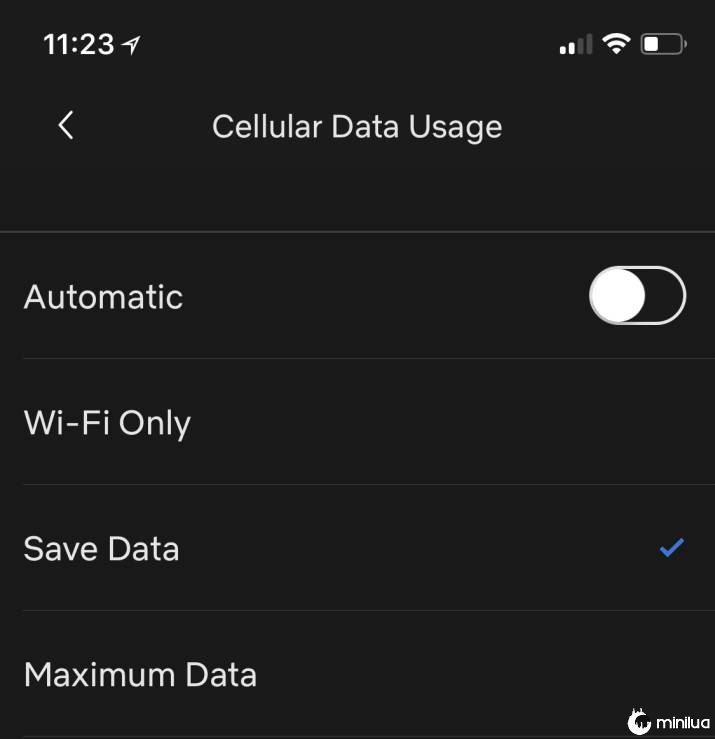715x739 pixels.
Task: Pick the Maximum Data option
Action: tap(140, 675)
